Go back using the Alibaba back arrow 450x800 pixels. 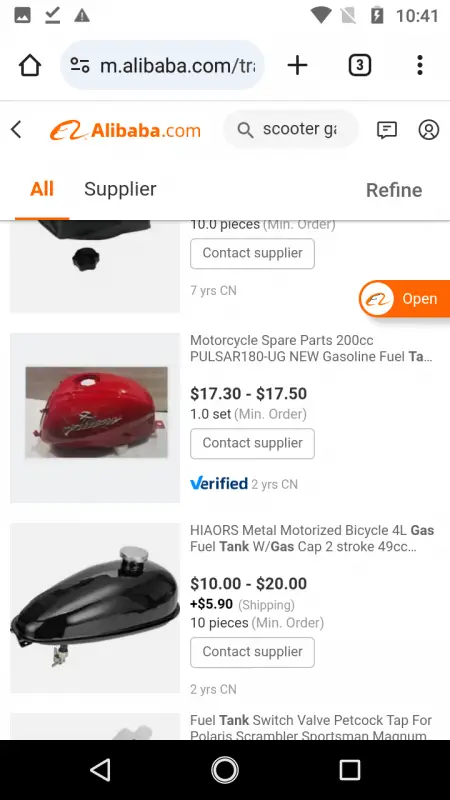[16, 130]
